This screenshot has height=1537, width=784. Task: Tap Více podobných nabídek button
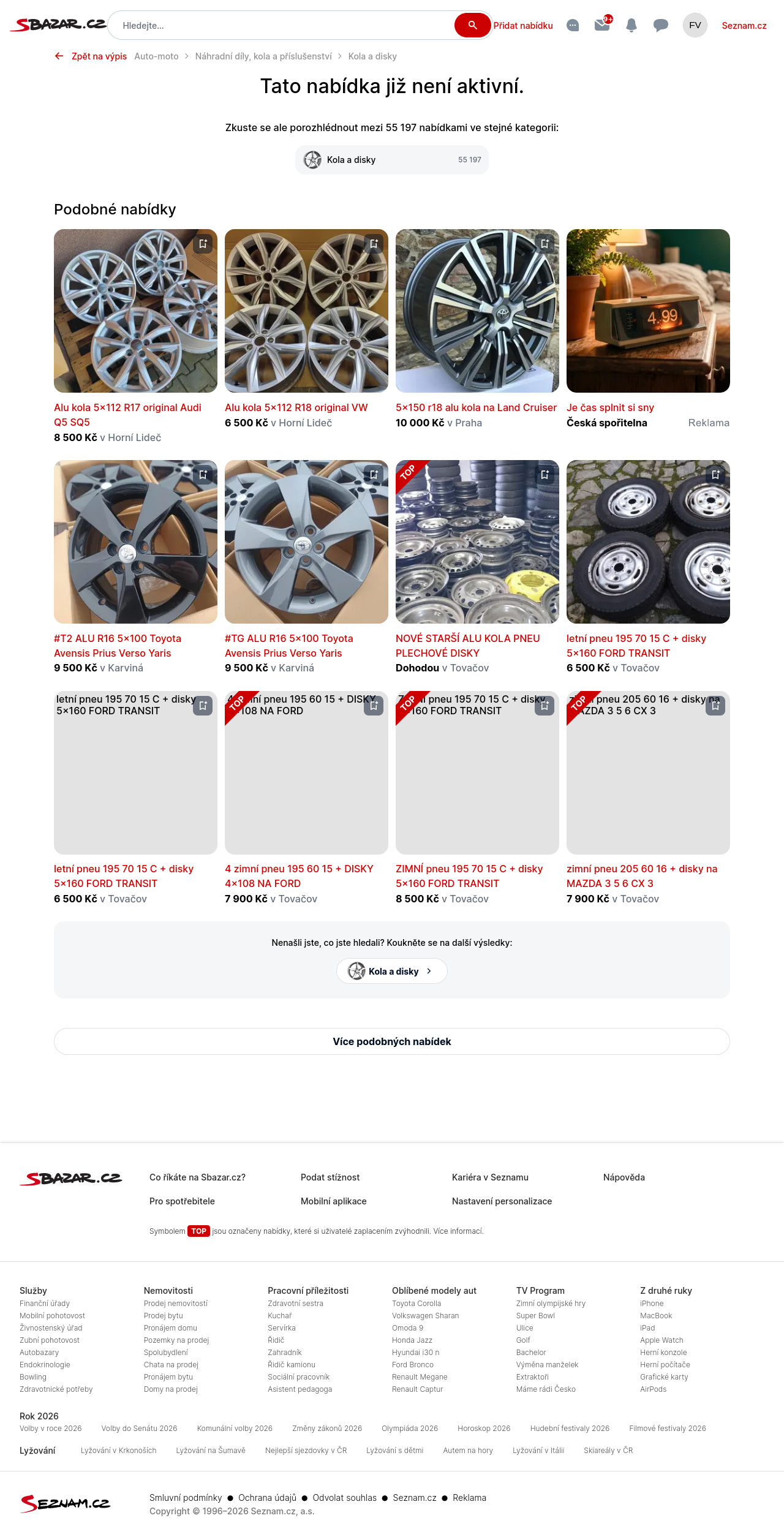point(392,1041)
